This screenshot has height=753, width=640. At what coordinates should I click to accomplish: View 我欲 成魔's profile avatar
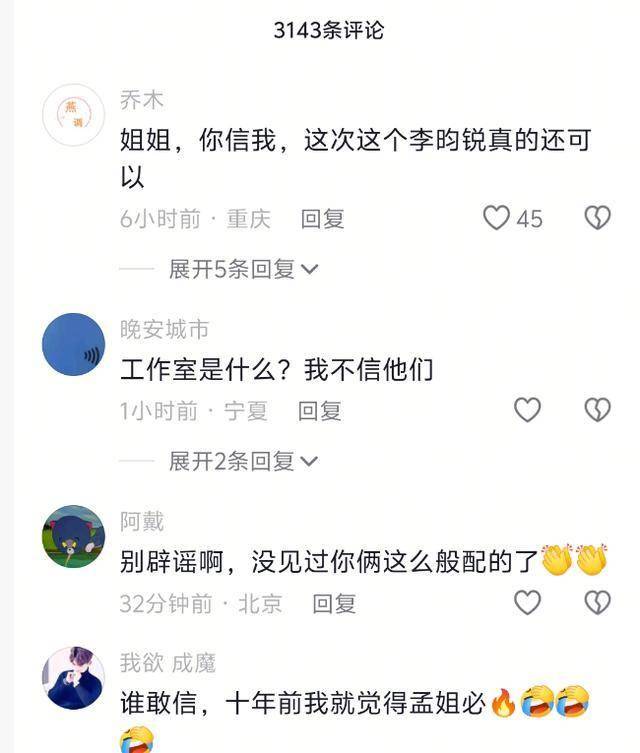(73, 677)
